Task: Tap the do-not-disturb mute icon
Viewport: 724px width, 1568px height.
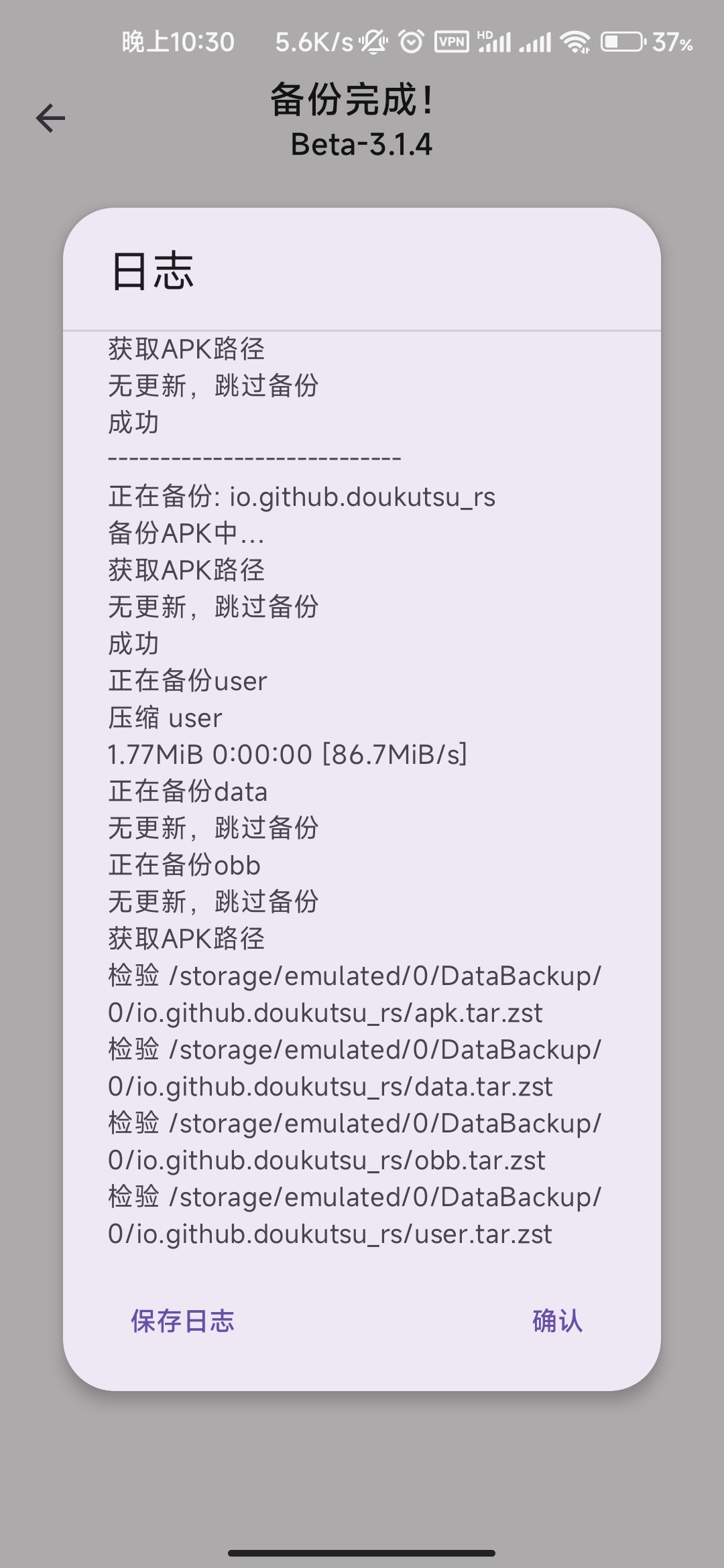Action: point(373,42)
